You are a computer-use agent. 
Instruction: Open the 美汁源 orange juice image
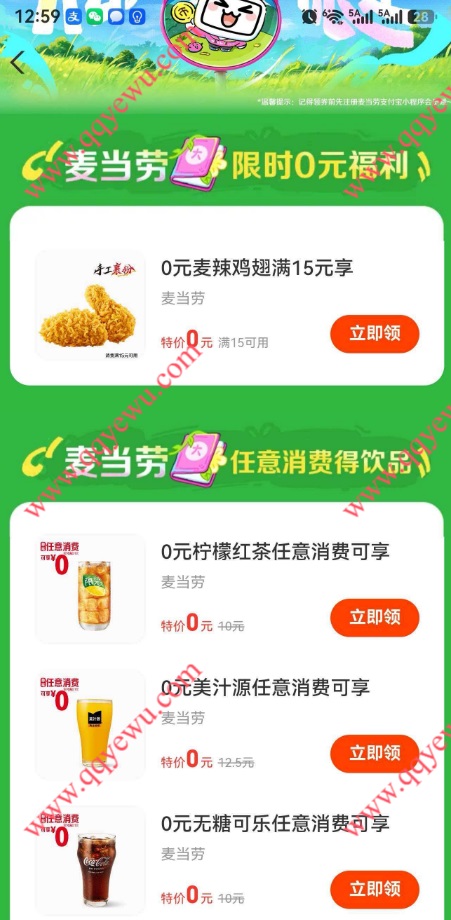click(x=90, y=725)
